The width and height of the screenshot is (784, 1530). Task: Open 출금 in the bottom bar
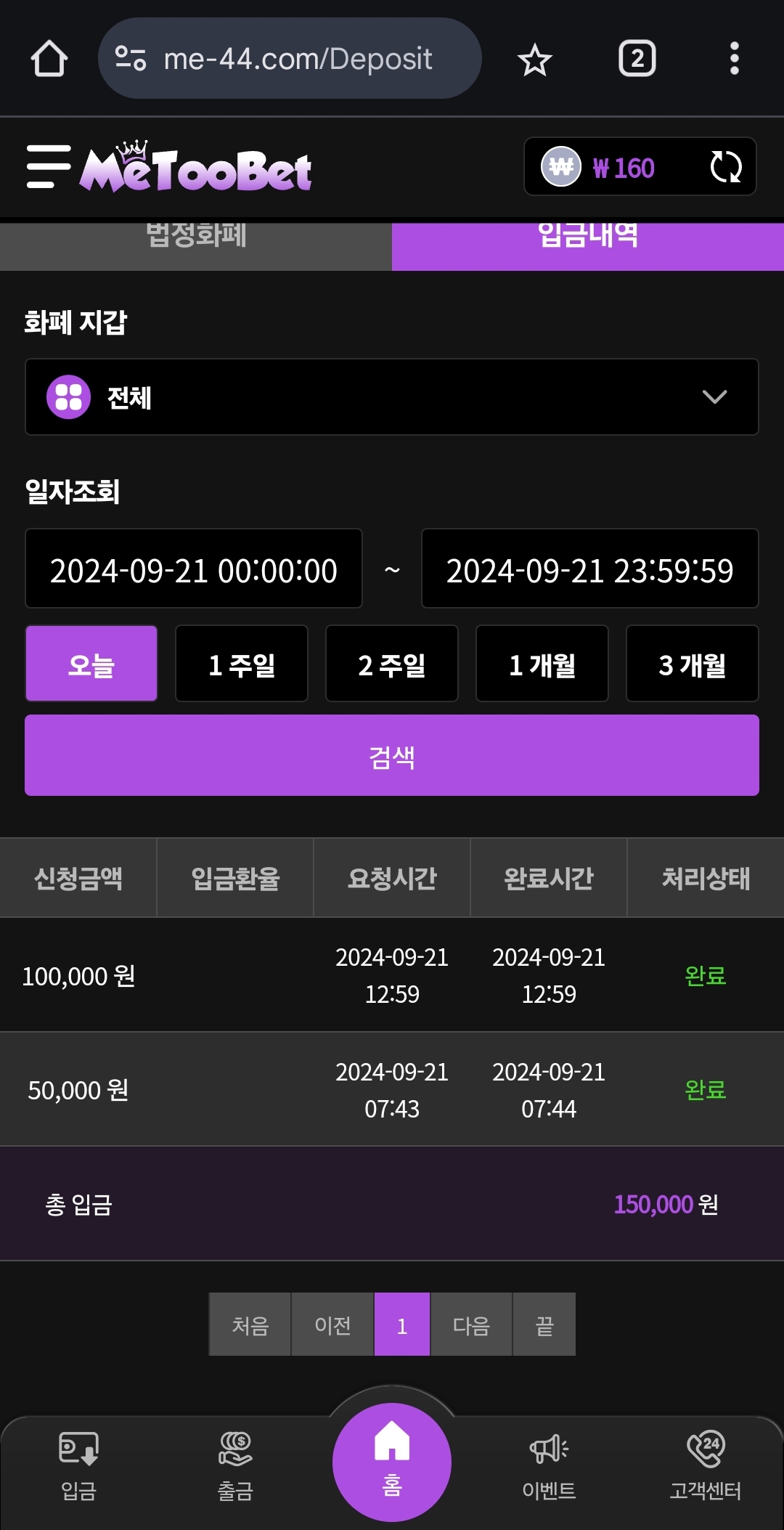235,1465
